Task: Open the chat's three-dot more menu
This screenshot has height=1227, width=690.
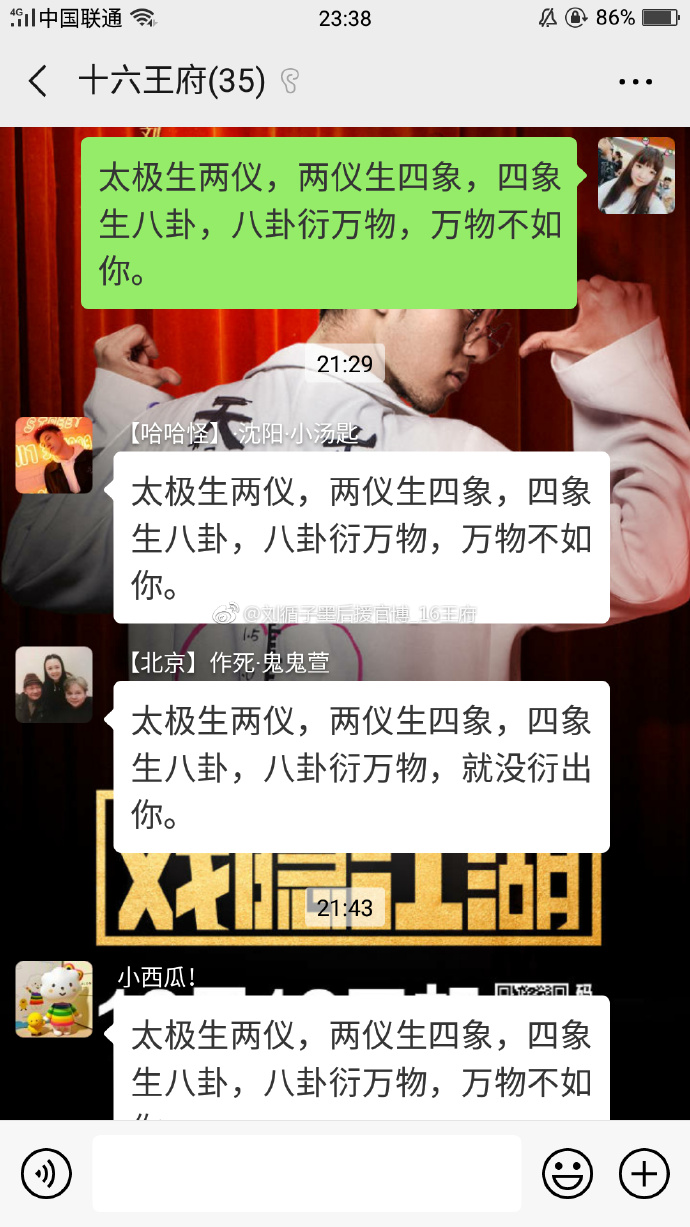Action: pyautogui.click(x=635, y=82)
